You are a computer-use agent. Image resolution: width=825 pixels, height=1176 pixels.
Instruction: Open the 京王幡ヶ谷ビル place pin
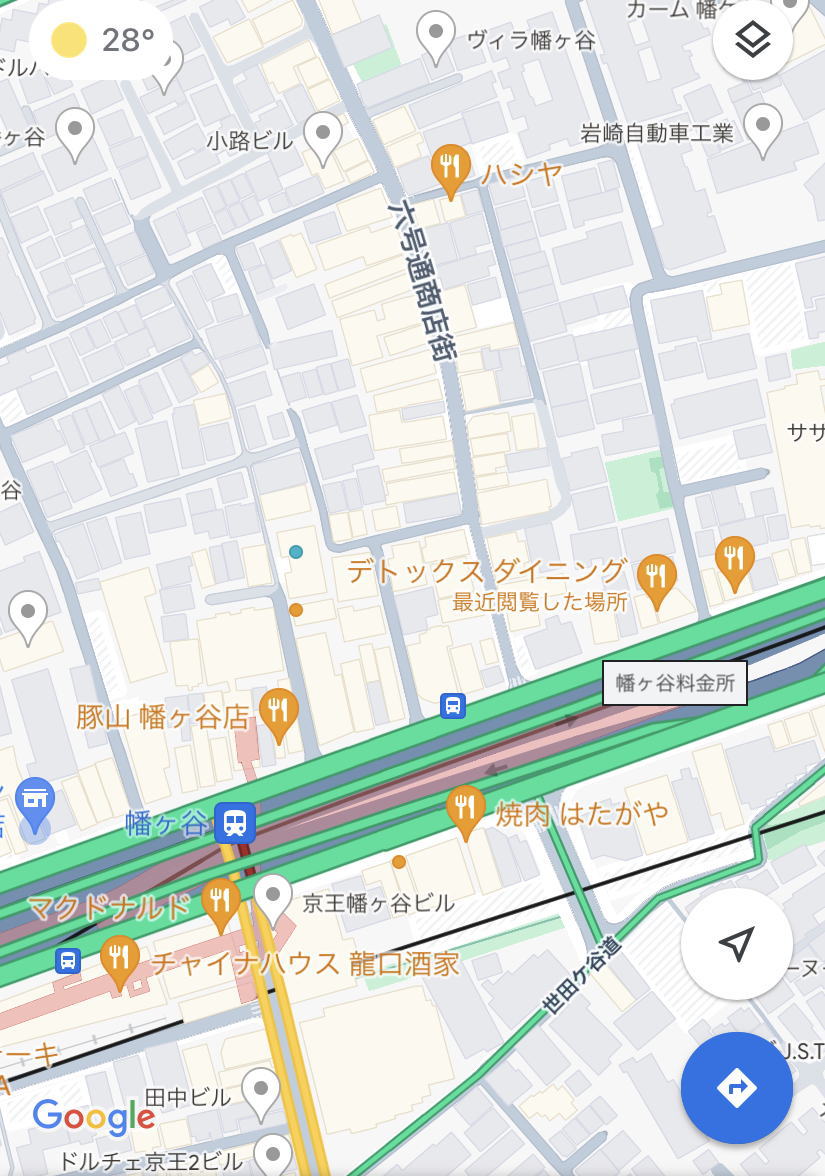(x=272, y=897)
